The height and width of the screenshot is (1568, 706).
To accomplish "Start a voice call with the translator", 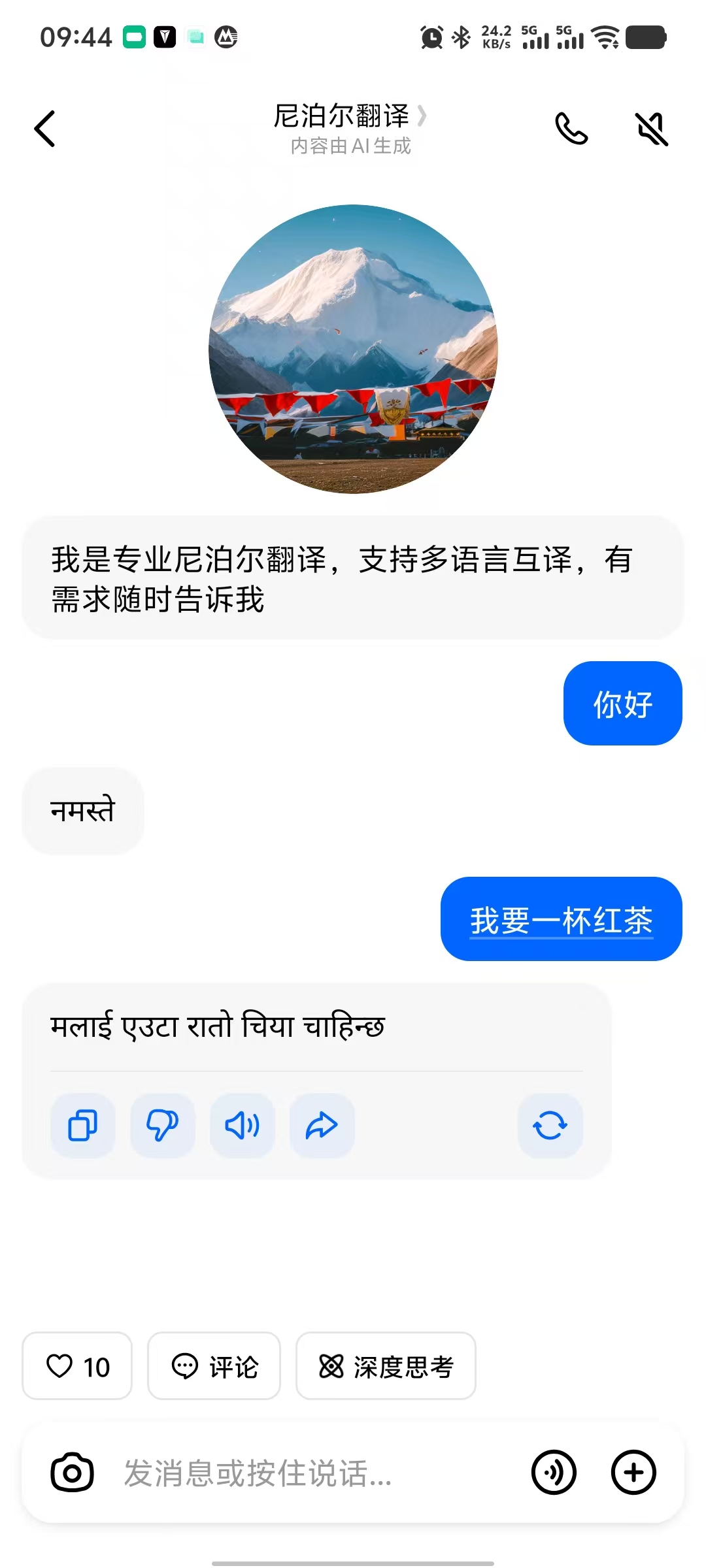I will coord(572,129).
